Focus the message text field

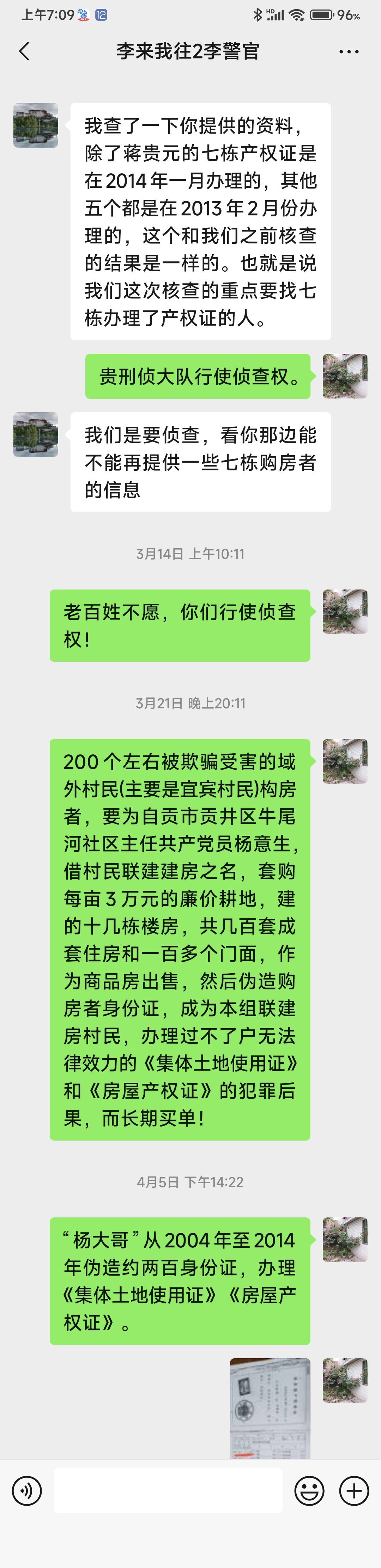(x=168, y=1490)
